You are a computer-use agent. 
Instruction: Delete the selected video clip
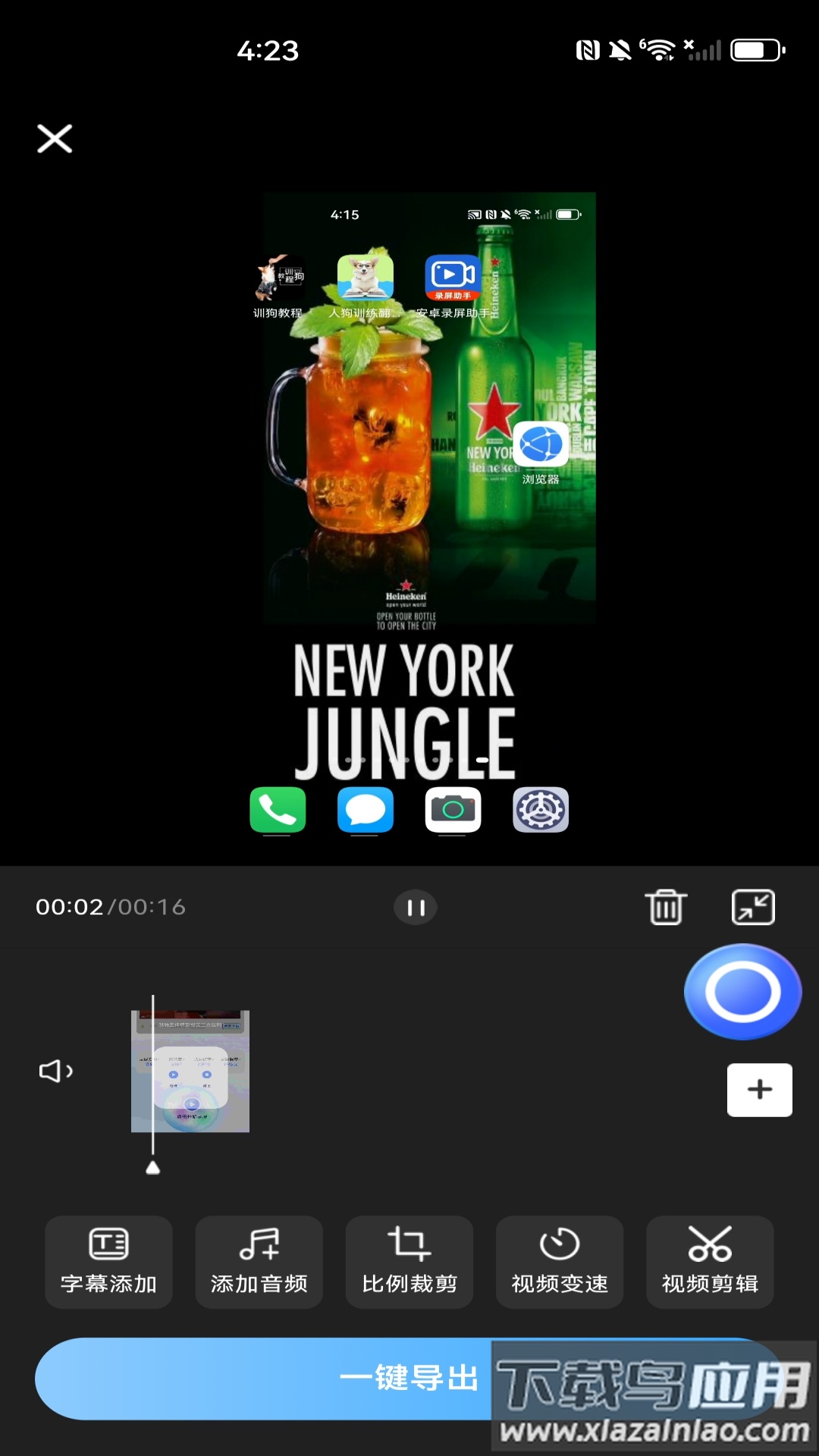coord(666,907)
